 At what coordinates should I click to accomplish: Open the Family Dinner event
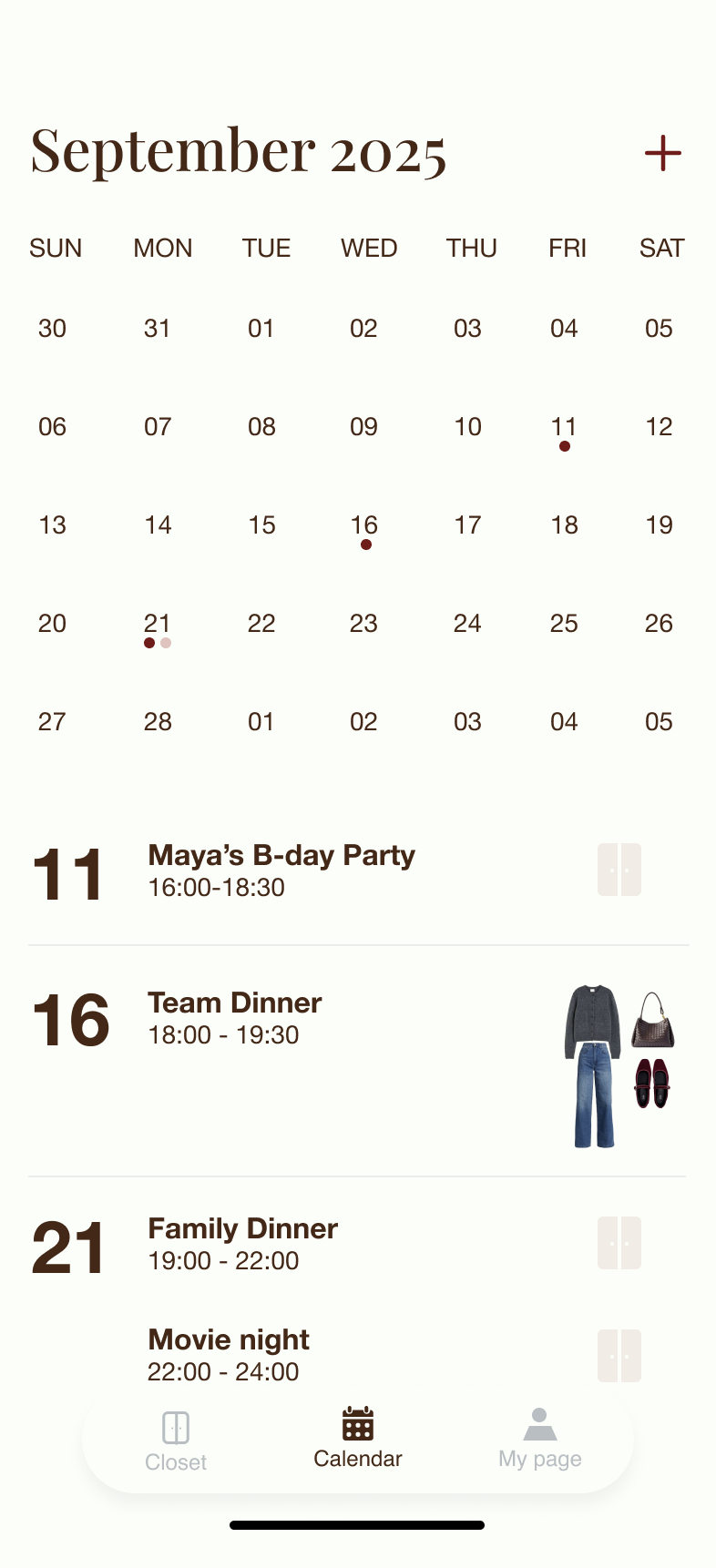click(x=242, y=1243)
